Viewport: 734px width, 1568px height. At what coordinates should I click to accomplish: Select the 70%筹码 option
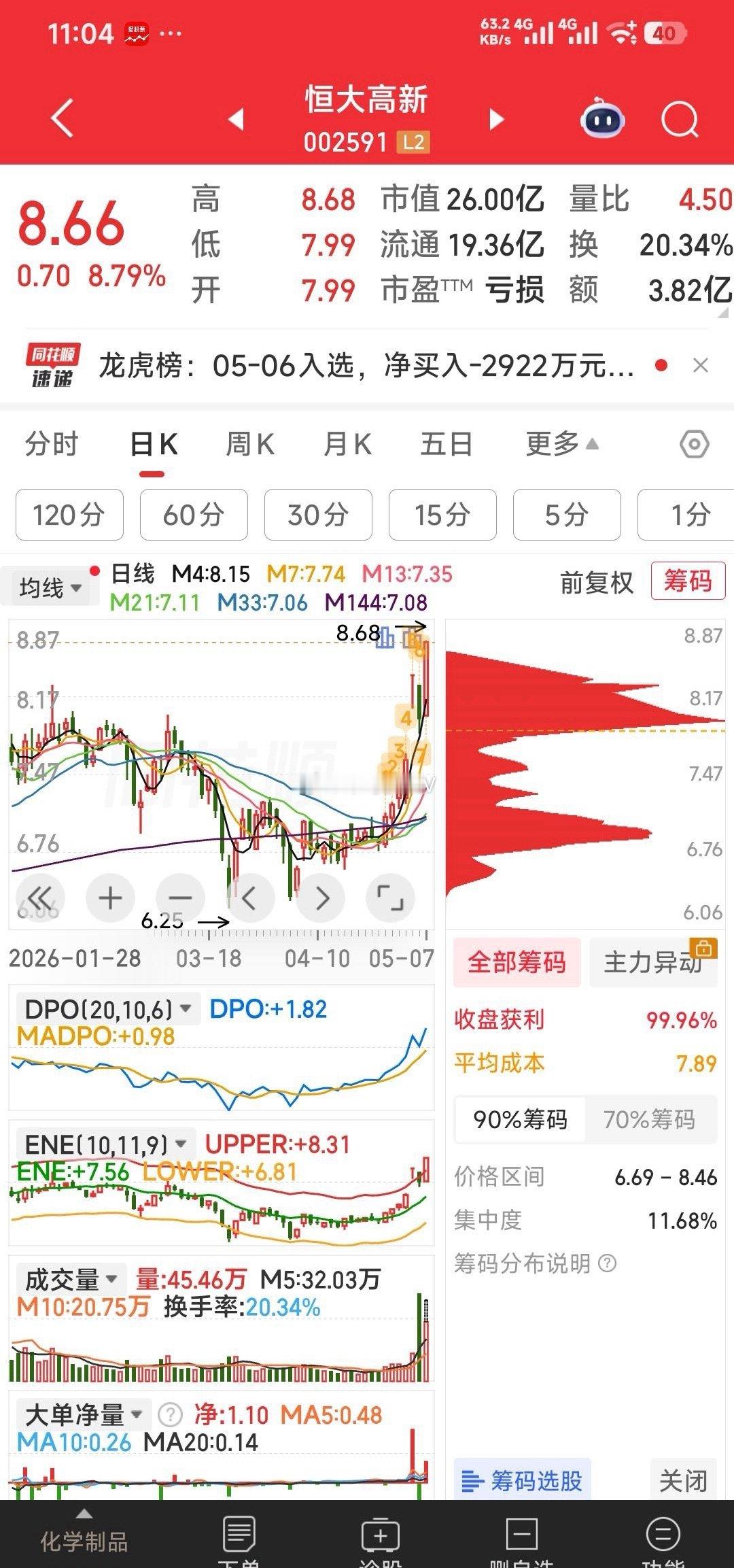(649, 1119)
